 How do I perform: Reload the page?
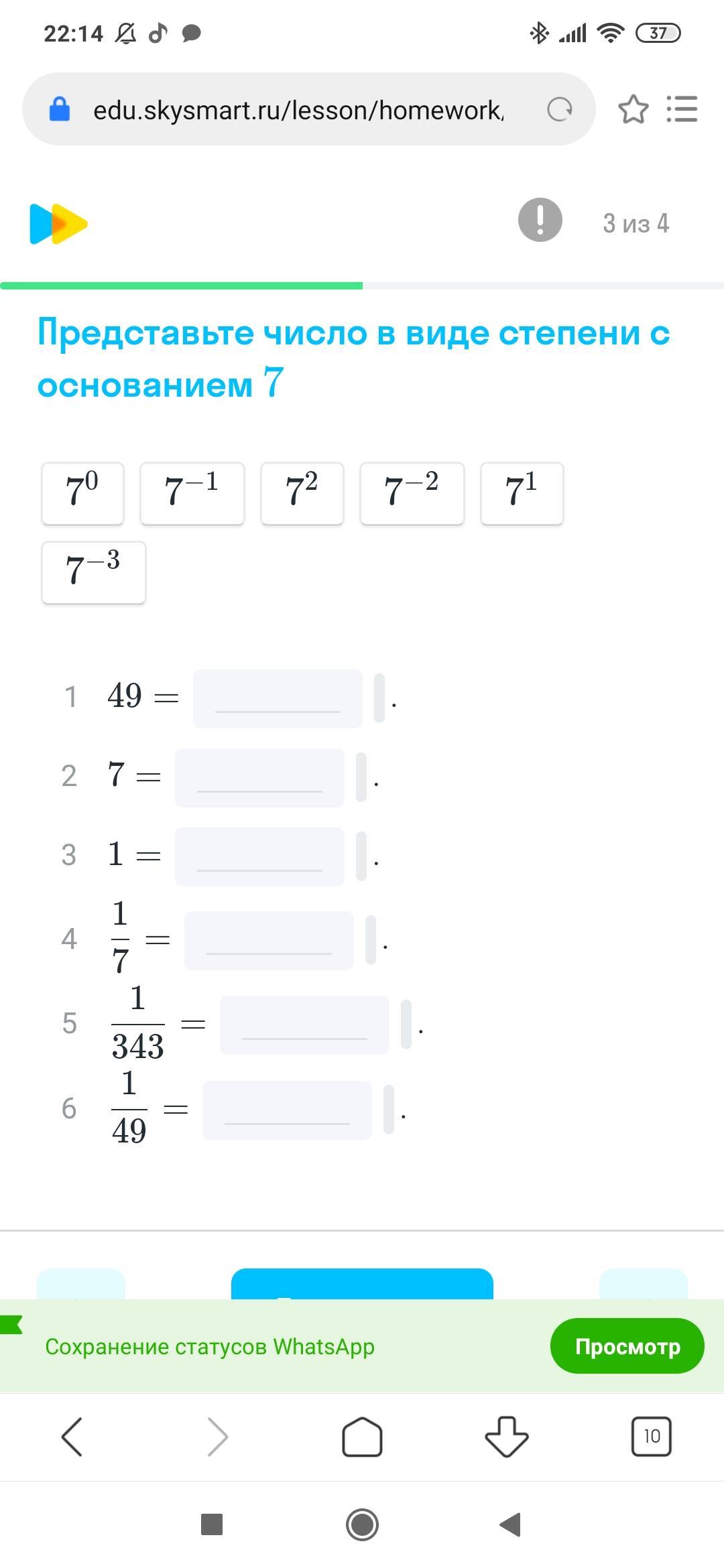560,109
